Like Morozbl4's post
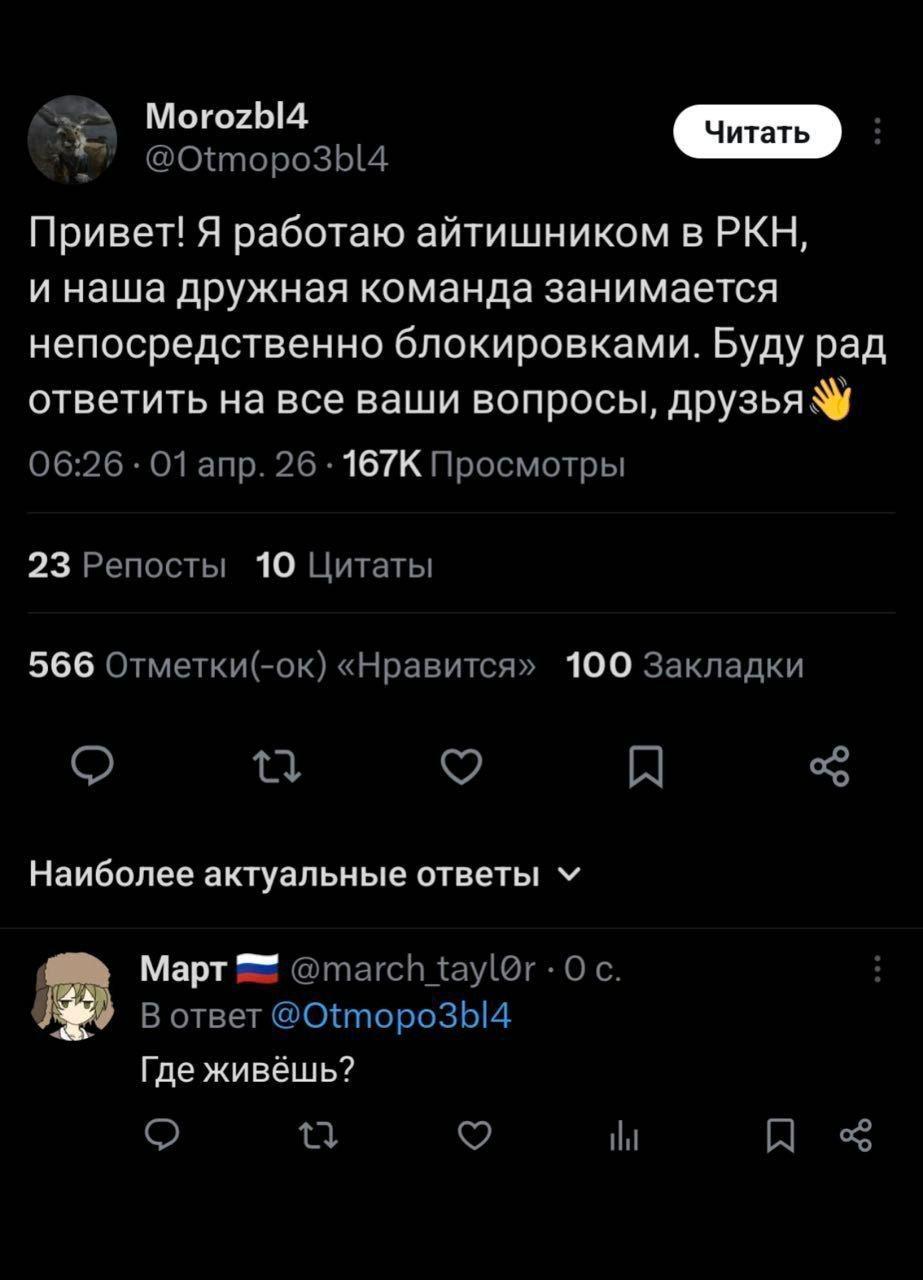 point(460,768)
